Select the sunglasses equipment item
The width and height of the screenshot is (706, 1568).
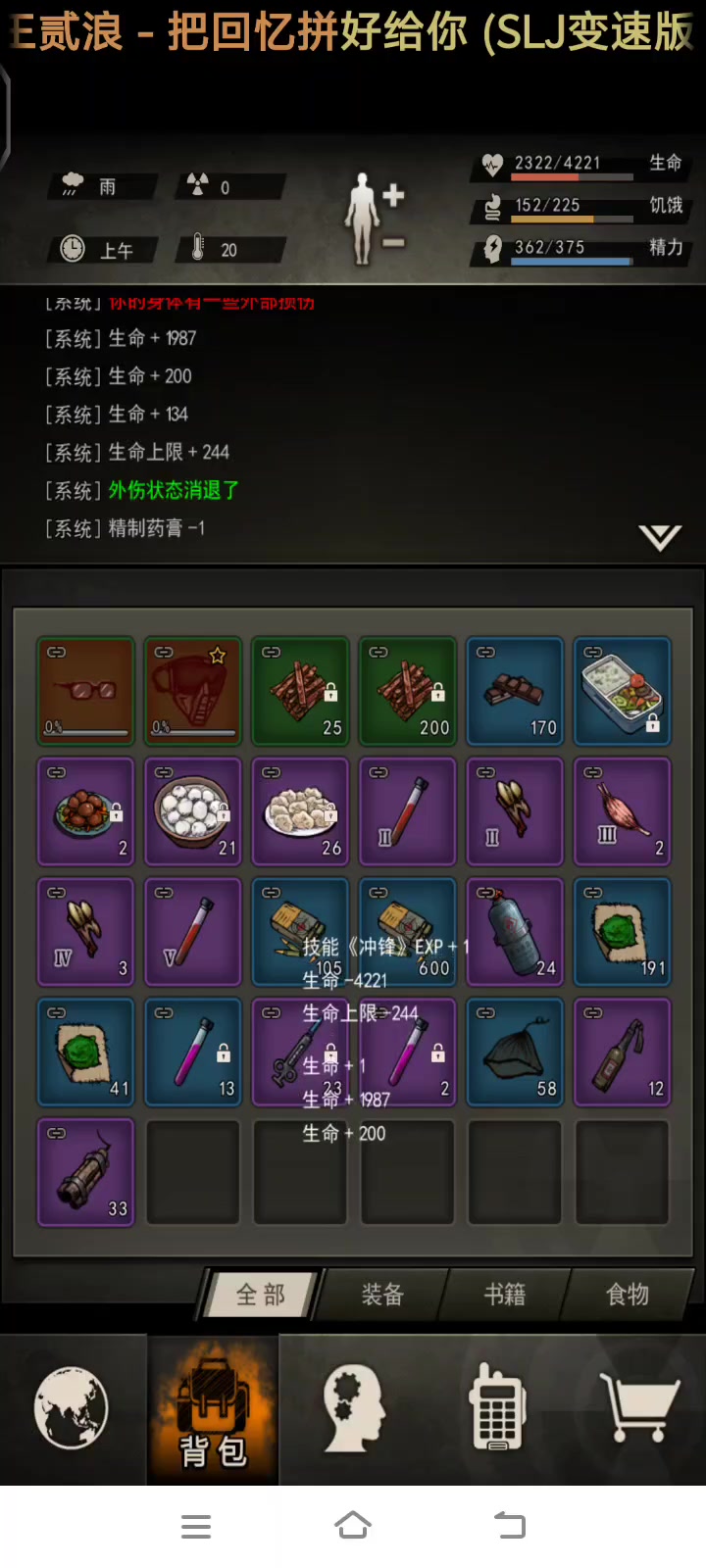(x=85, y=690)
